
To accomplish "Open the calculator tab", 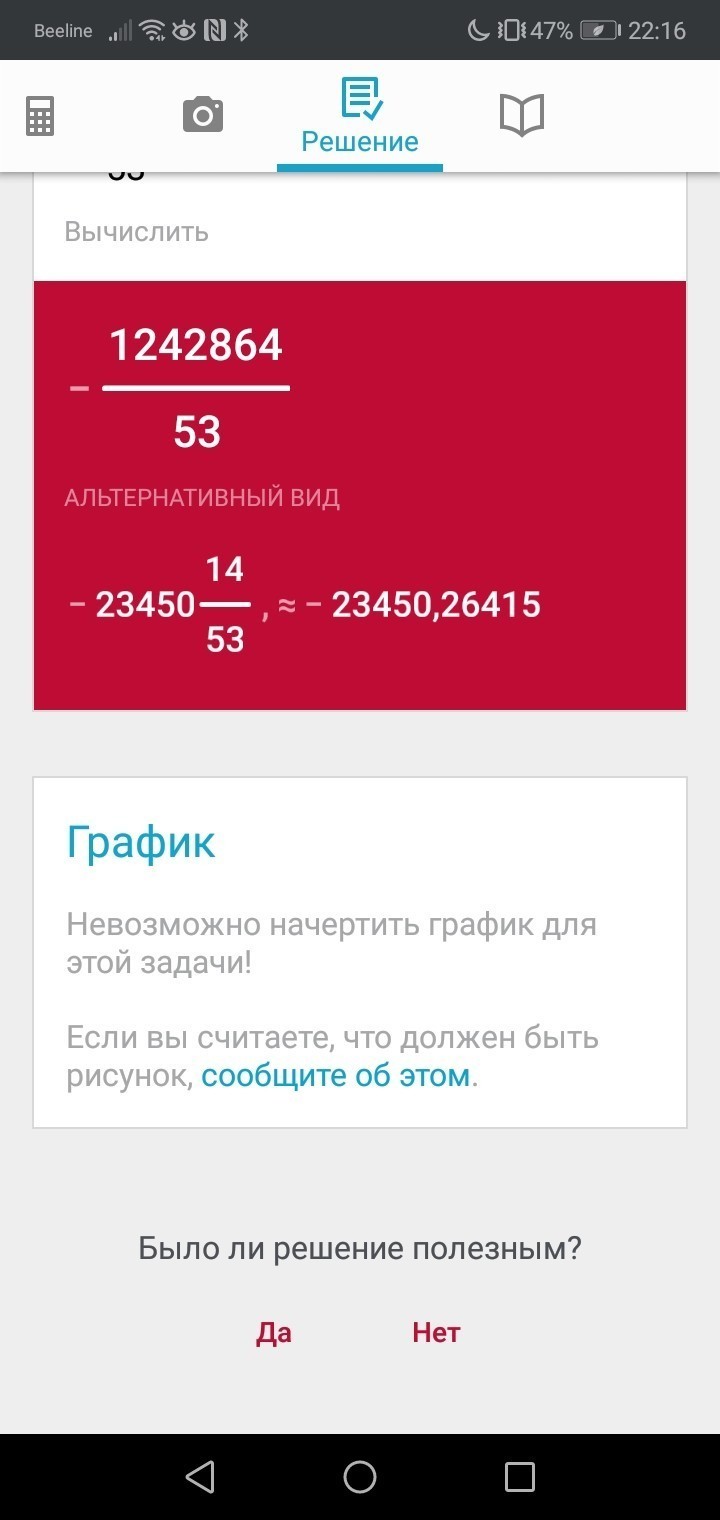I will (40, 116).
